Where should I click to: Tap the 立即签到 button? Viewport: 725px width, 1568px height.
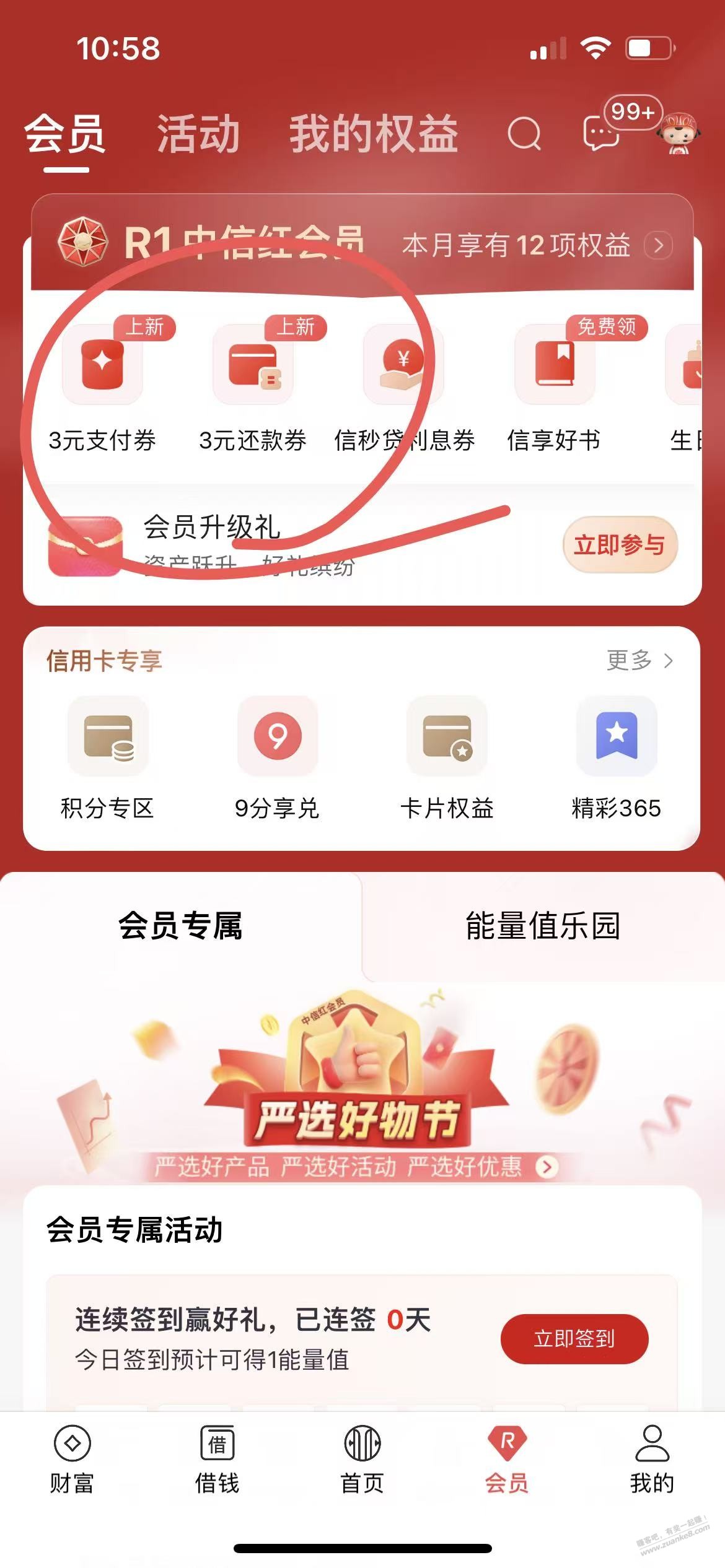[x=574, y=1339]
